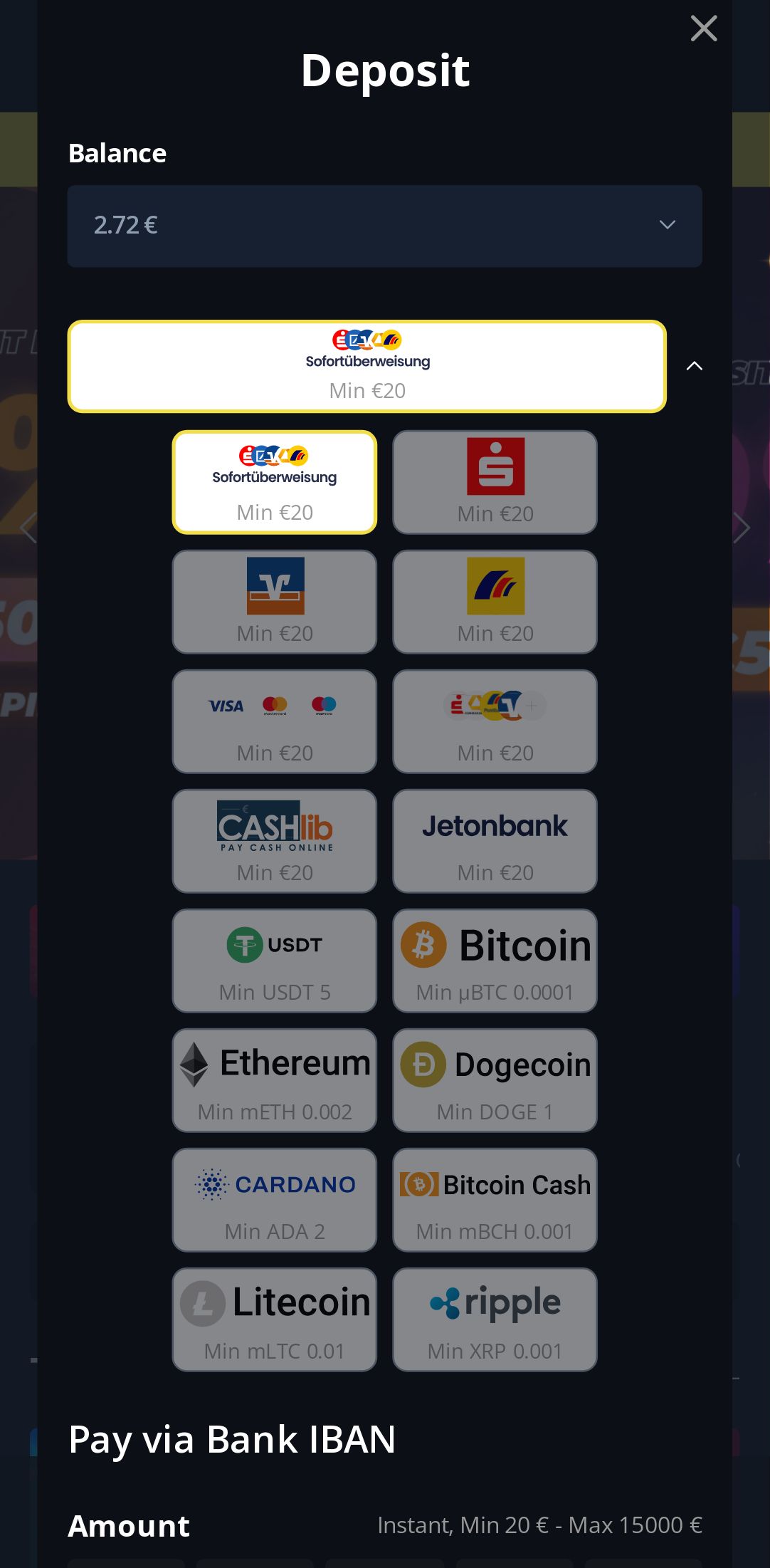Choose Bitcoin as deposit method
The image size is (770, 1568).
point(495,961)
